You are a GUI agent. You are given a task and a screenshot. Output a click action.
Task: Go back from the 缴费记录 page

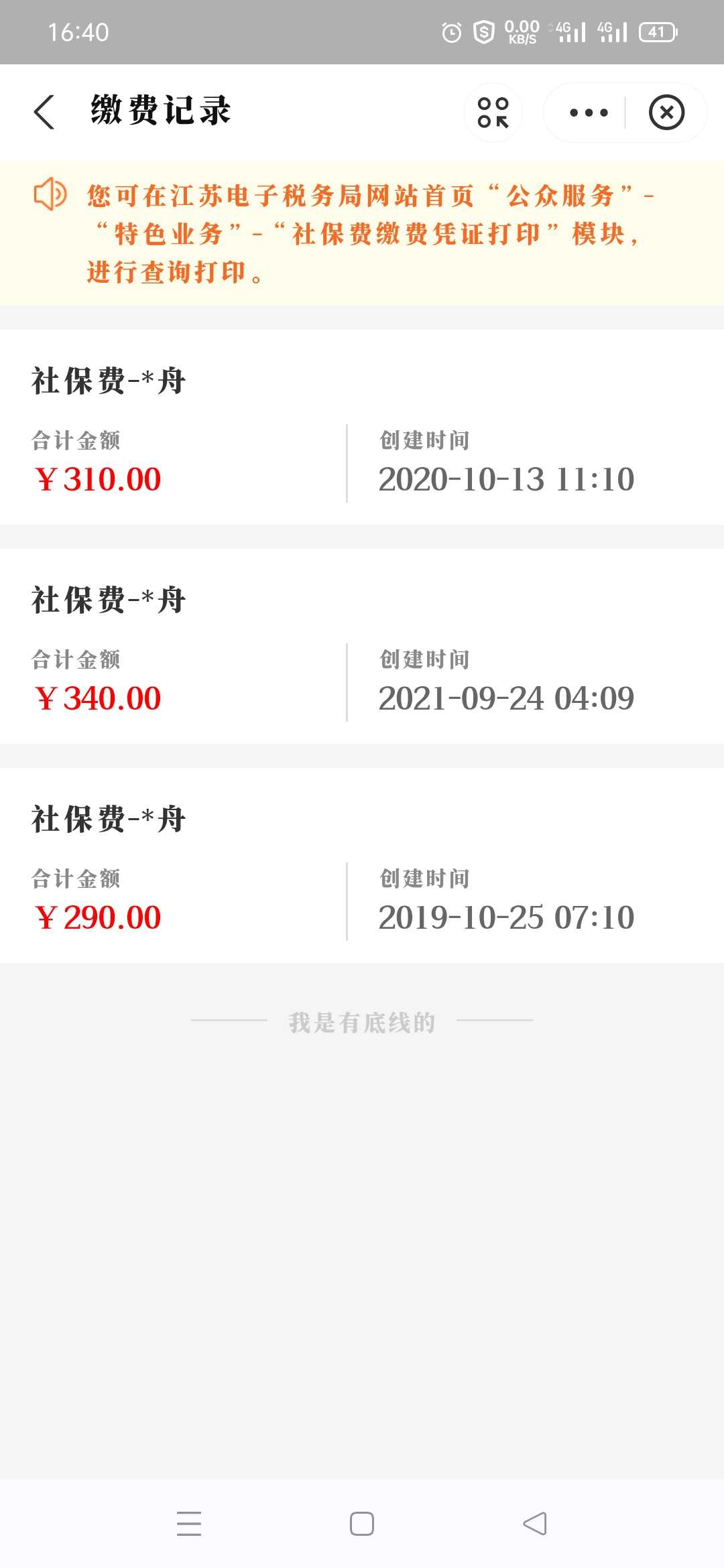point(44,112)
